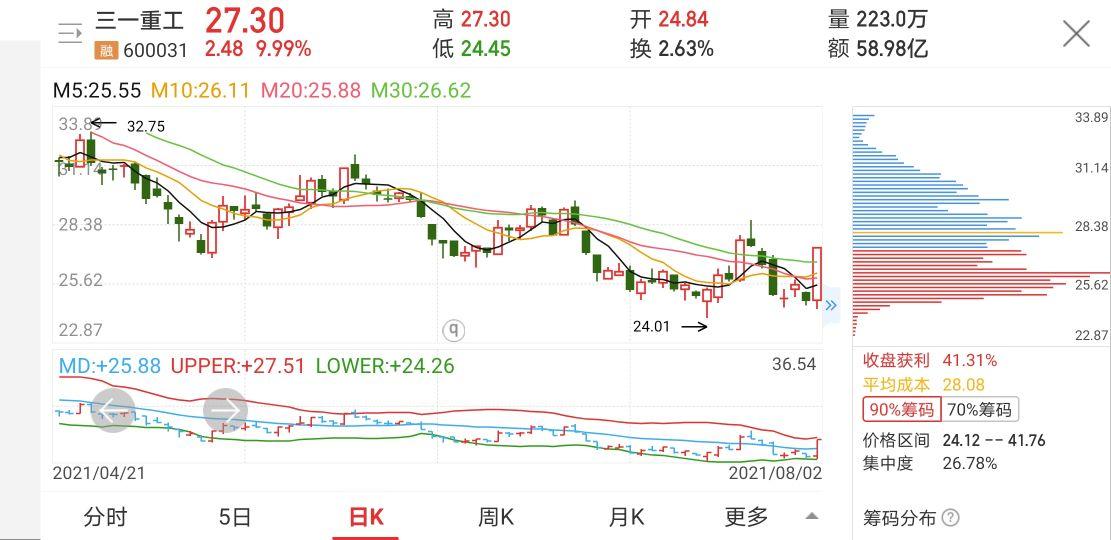Collapse chip panel with double chevron
Screen dimensions: 1111x540
[x=830, y=306]
